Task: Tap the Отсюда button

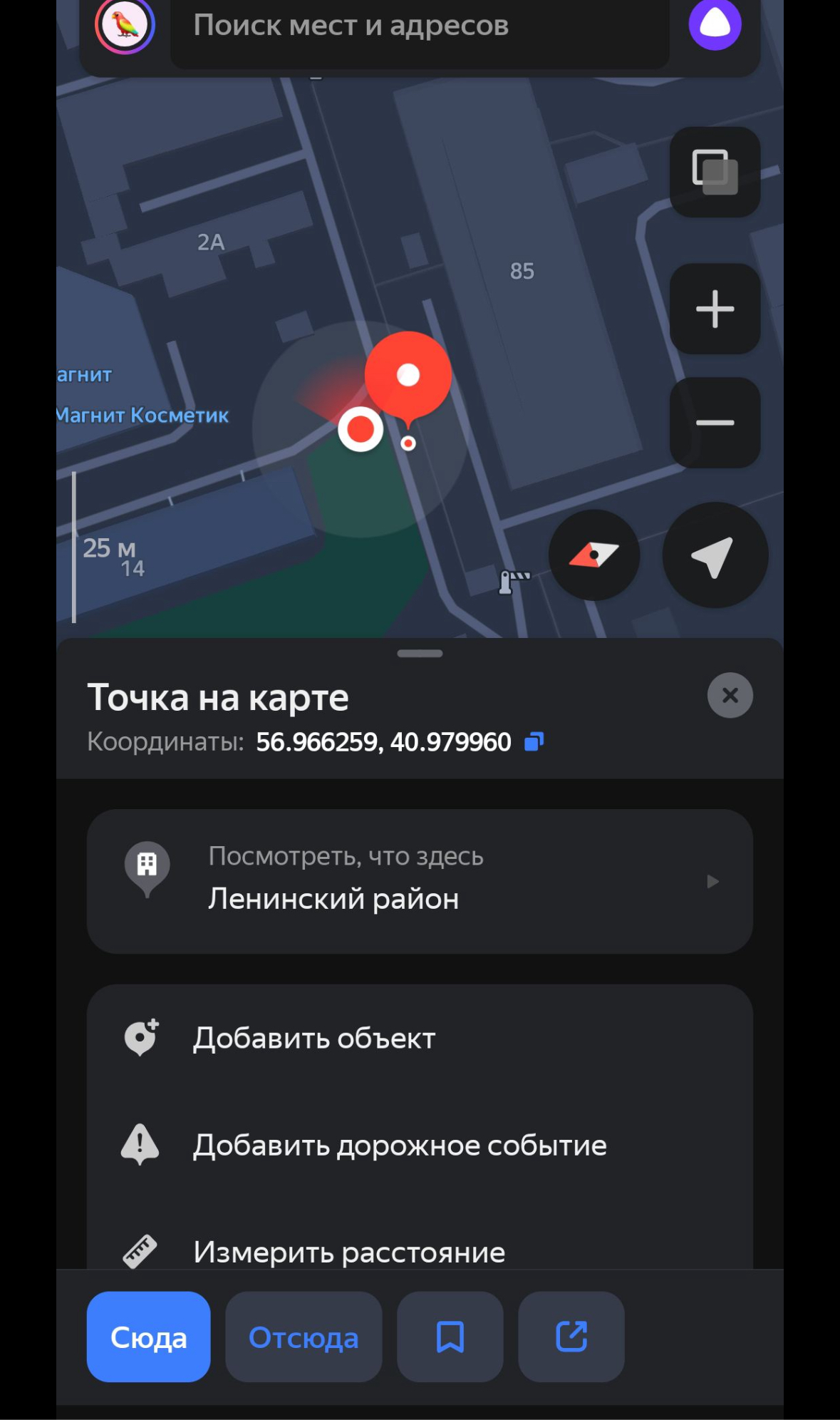Action: [x=304, y=1337]
